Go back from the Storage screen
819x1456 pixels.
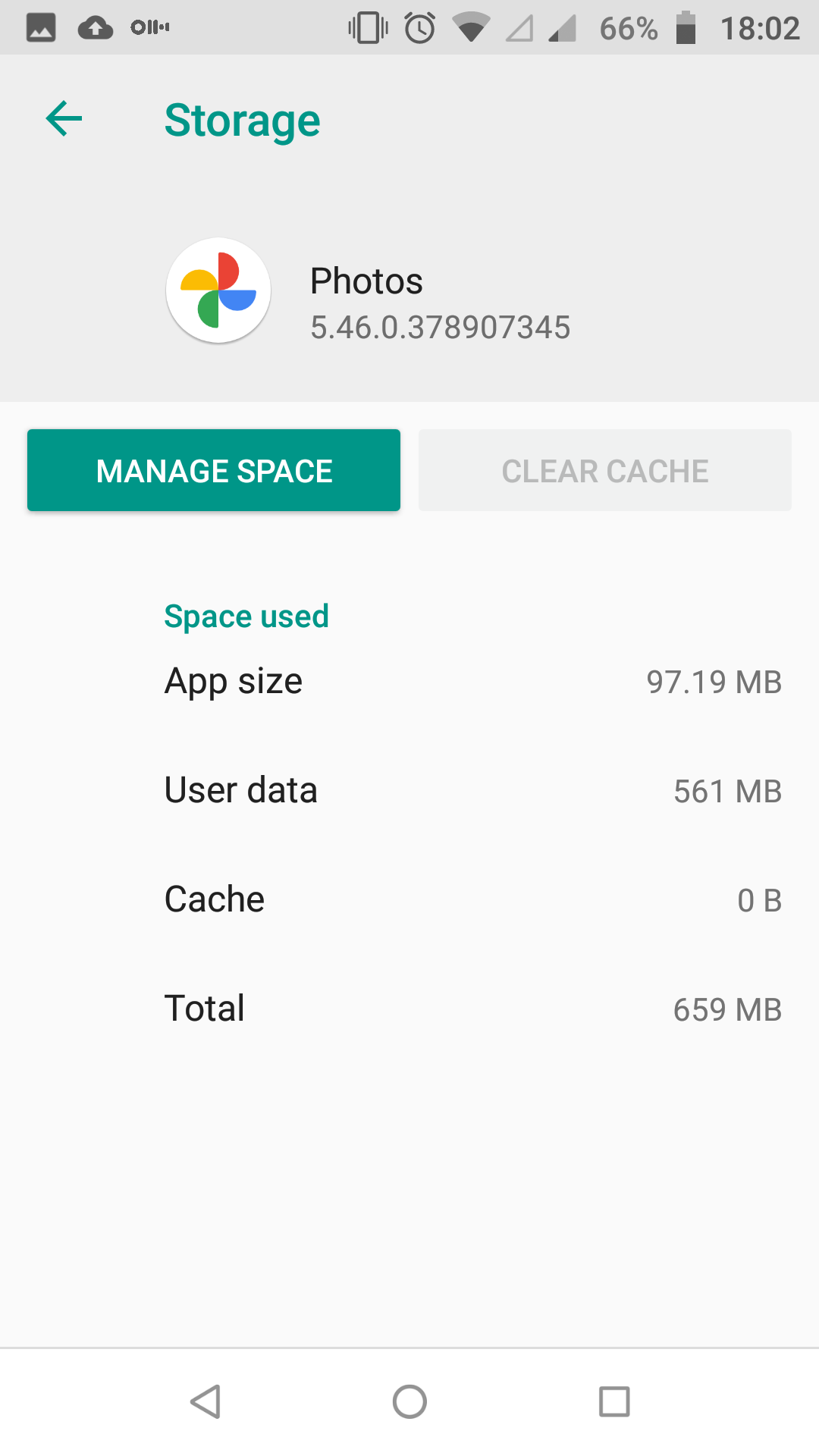(64, 119)
